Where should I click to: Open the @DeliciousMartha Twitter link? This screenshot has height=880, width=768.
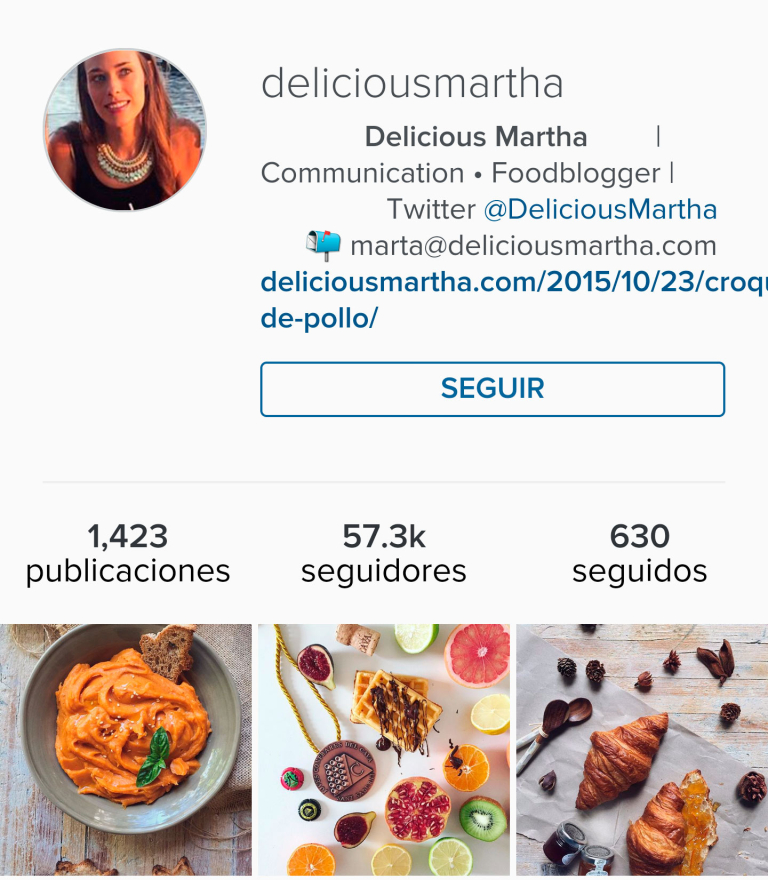coord(600,210)
